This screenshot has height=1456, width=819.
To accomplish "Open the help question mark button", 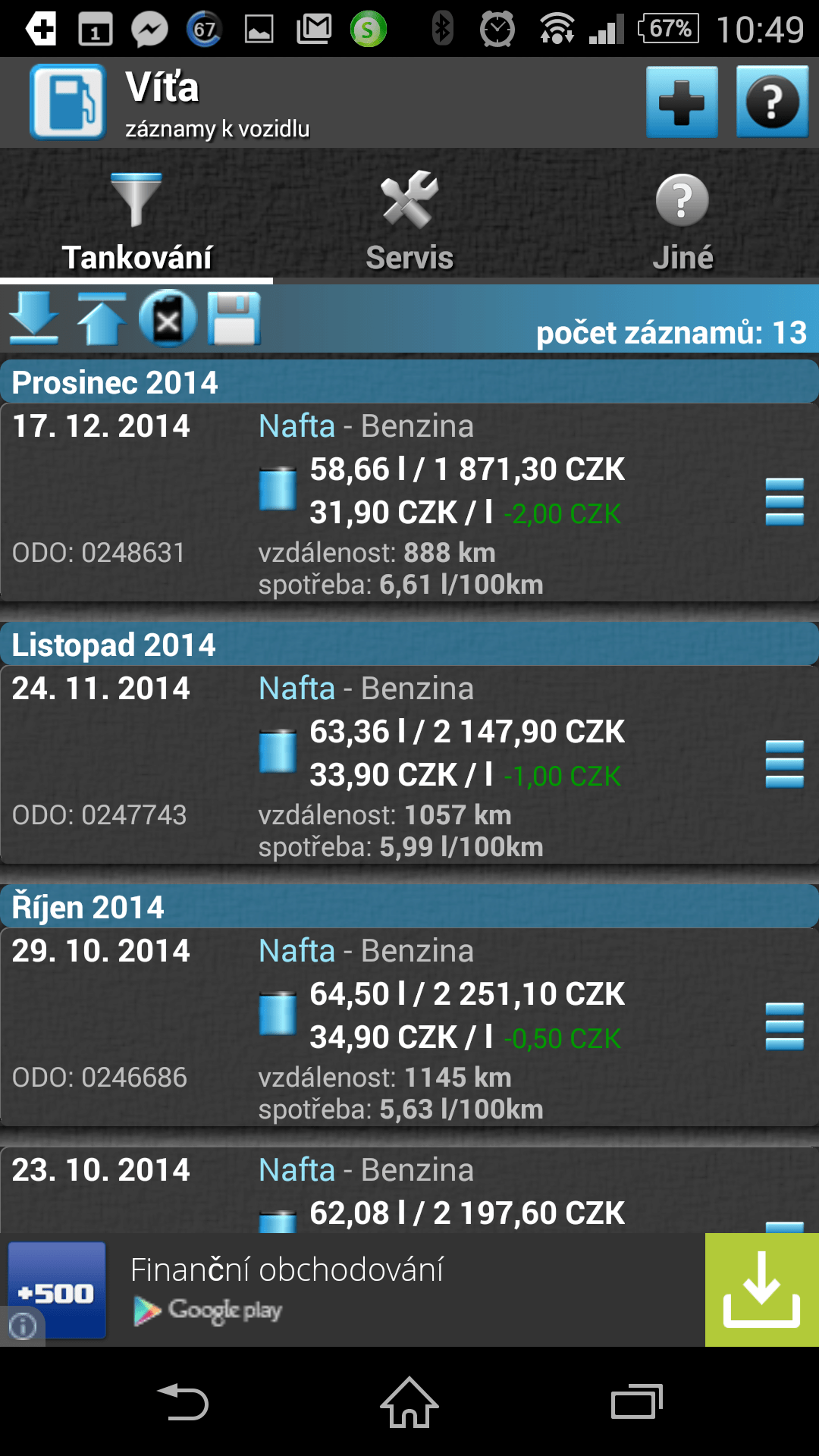I will coord(772,102).
